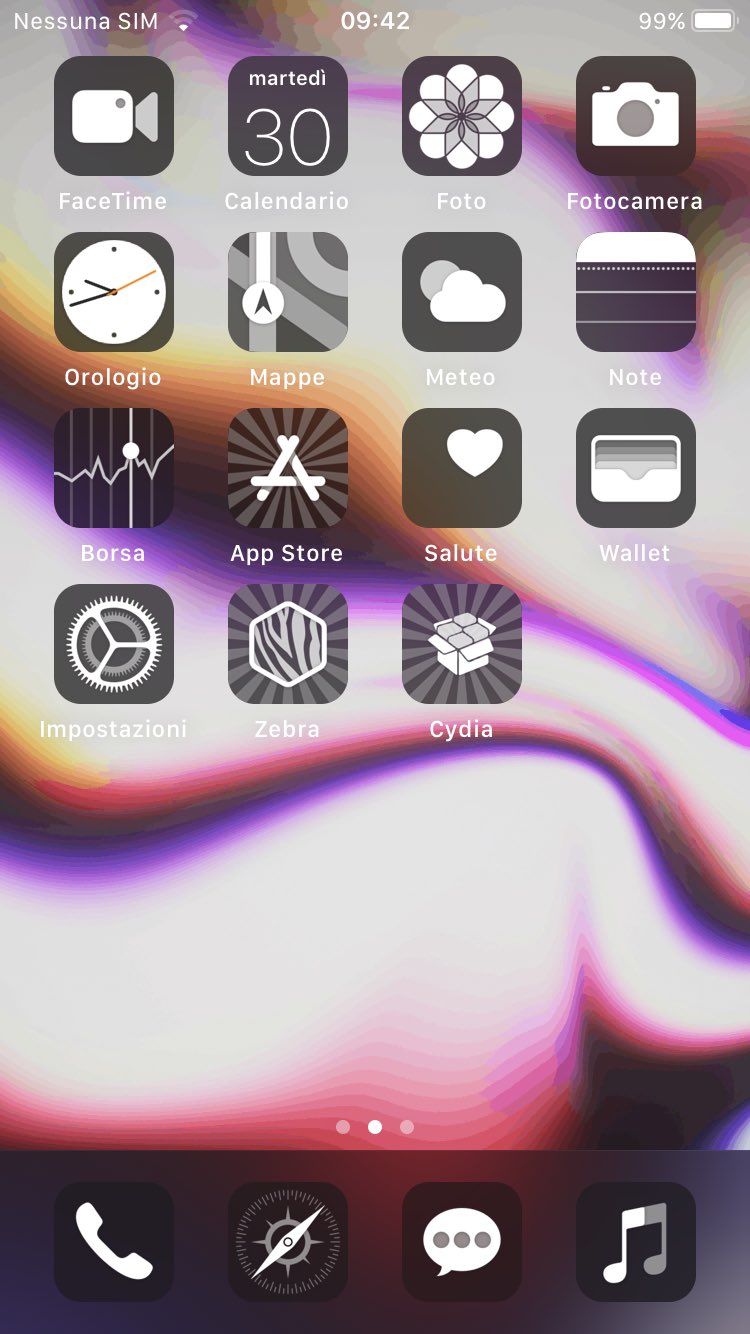
Task: Launch Fotocamera
Action: (636, 116)
